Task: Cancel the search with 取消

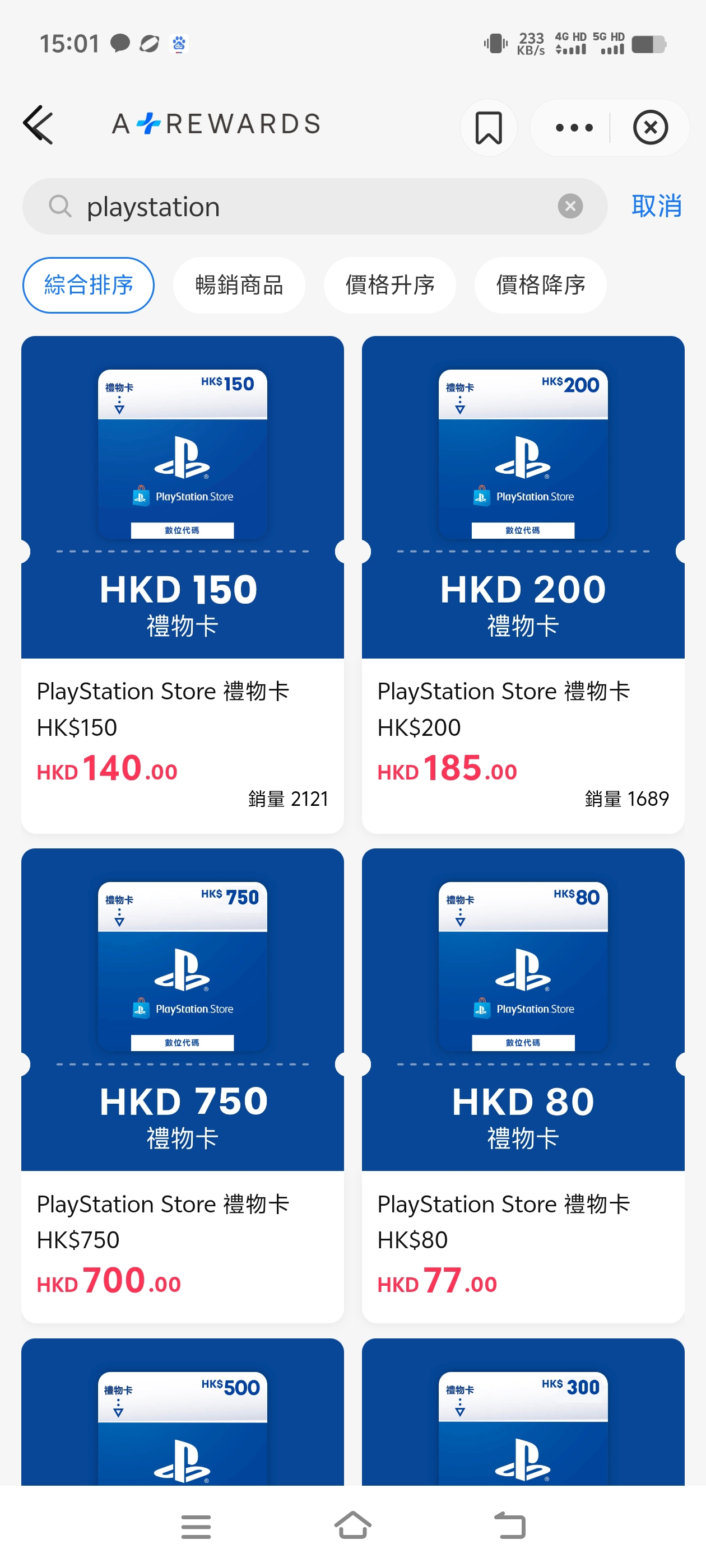Action: point(656,206)
